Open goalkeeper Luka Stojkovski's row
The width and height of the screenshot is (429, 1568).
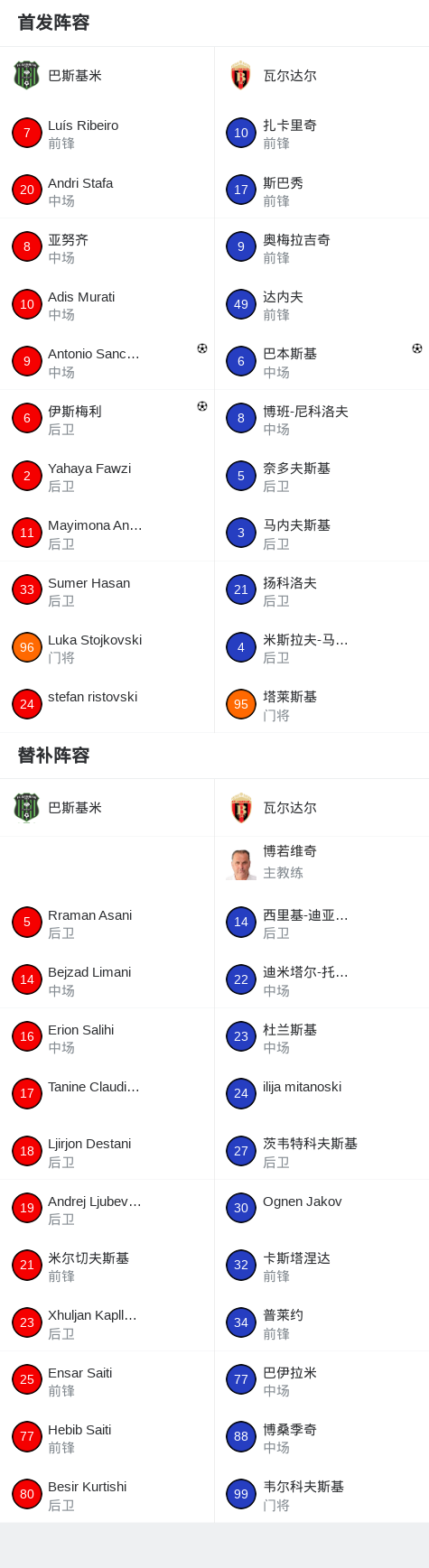pyautogui.click(x=107, y=647)
